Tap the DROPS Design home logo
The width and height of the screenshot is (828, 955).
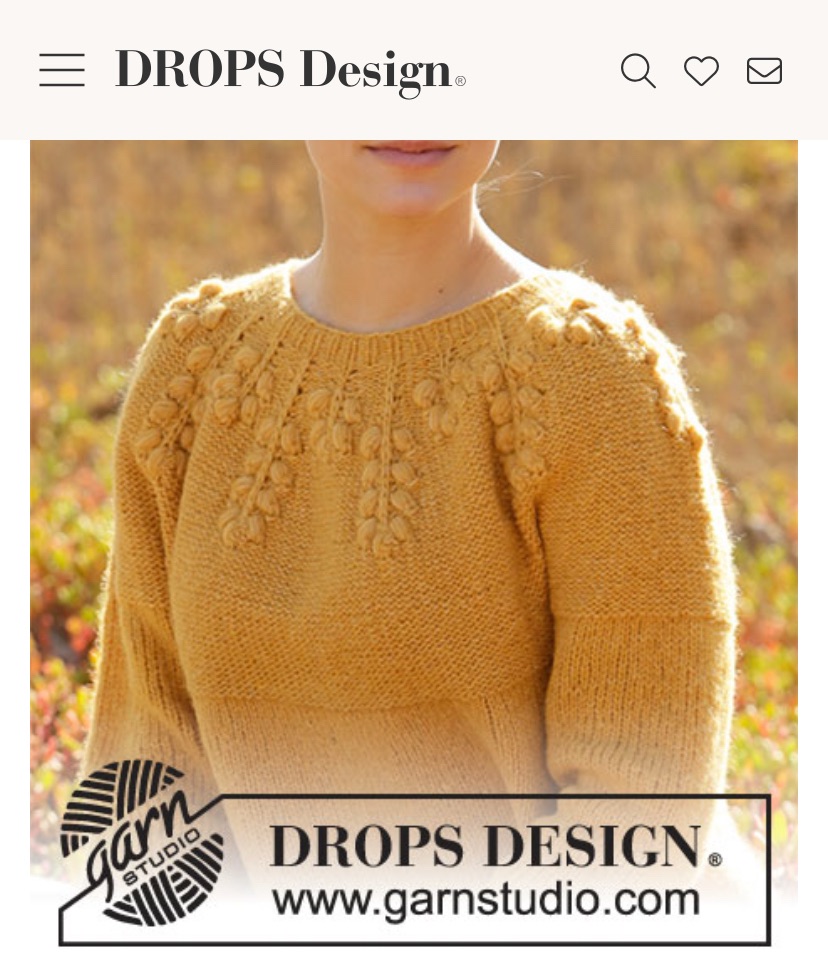point(290,71)
